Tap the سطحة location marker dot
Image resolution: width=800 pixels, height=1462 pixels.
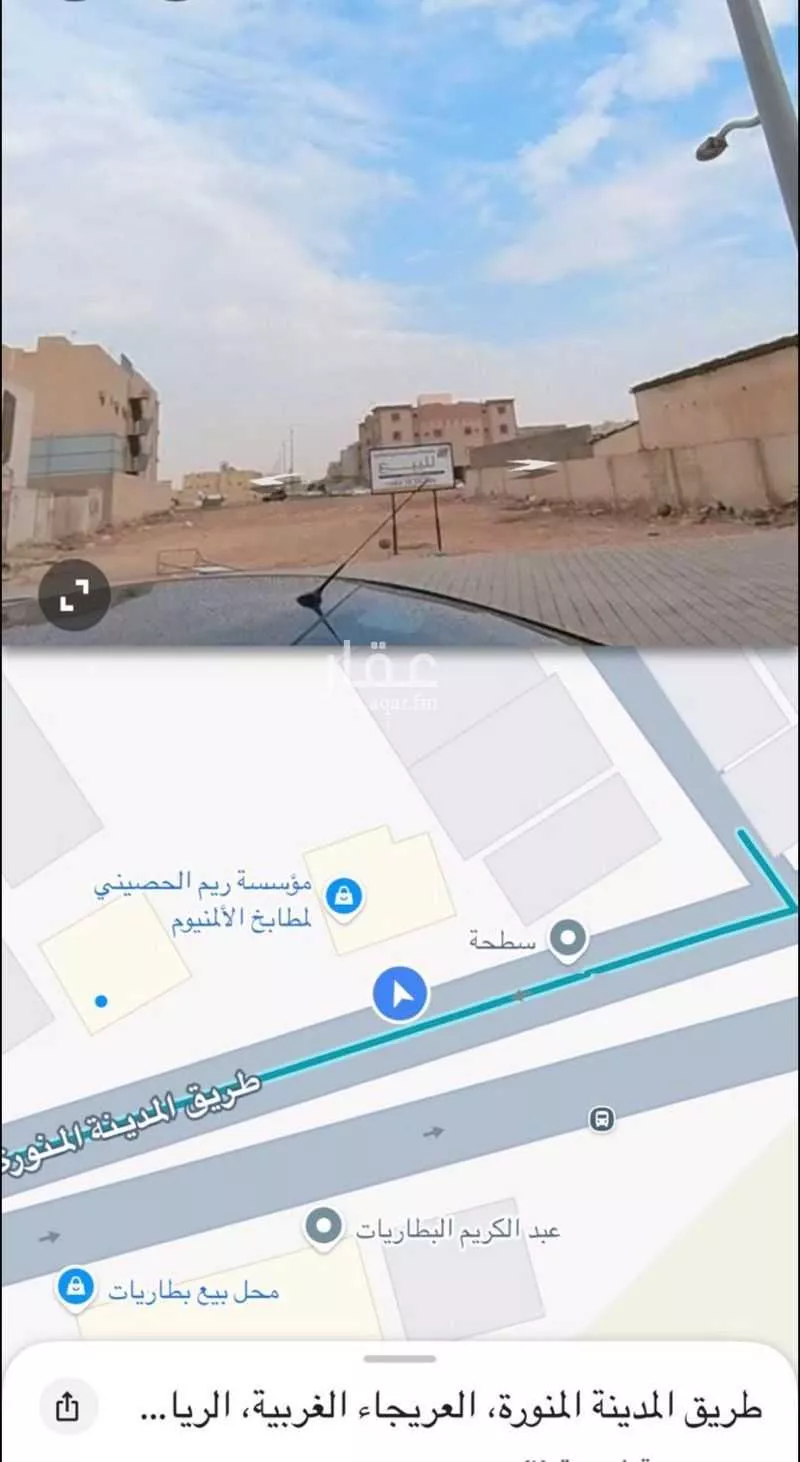tap(568, 938)
